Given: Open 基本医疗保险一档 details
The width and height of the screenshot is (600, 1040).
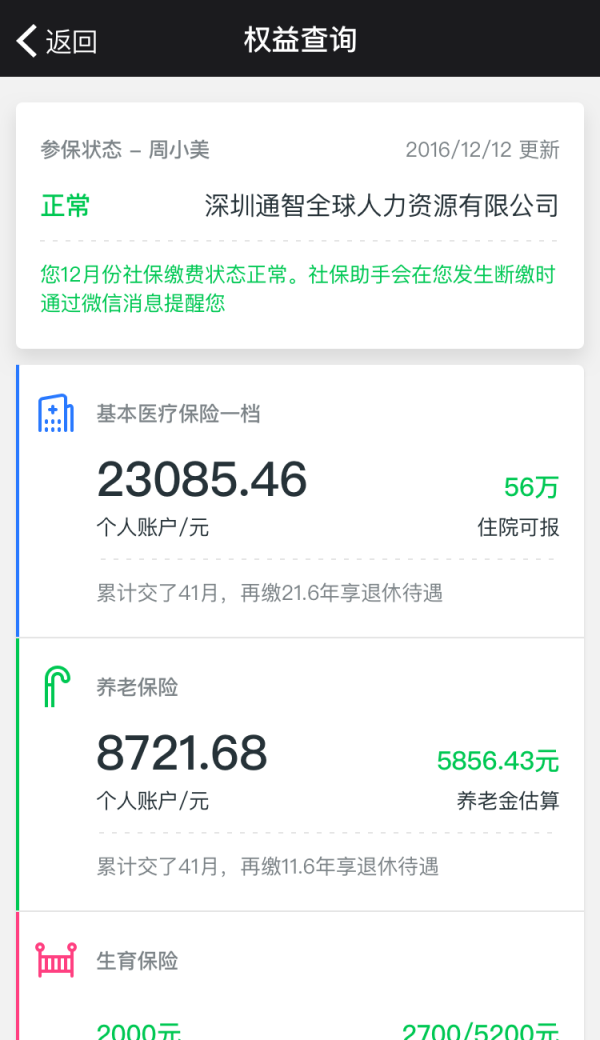Looking at the screenshot, I should [300, 500].
